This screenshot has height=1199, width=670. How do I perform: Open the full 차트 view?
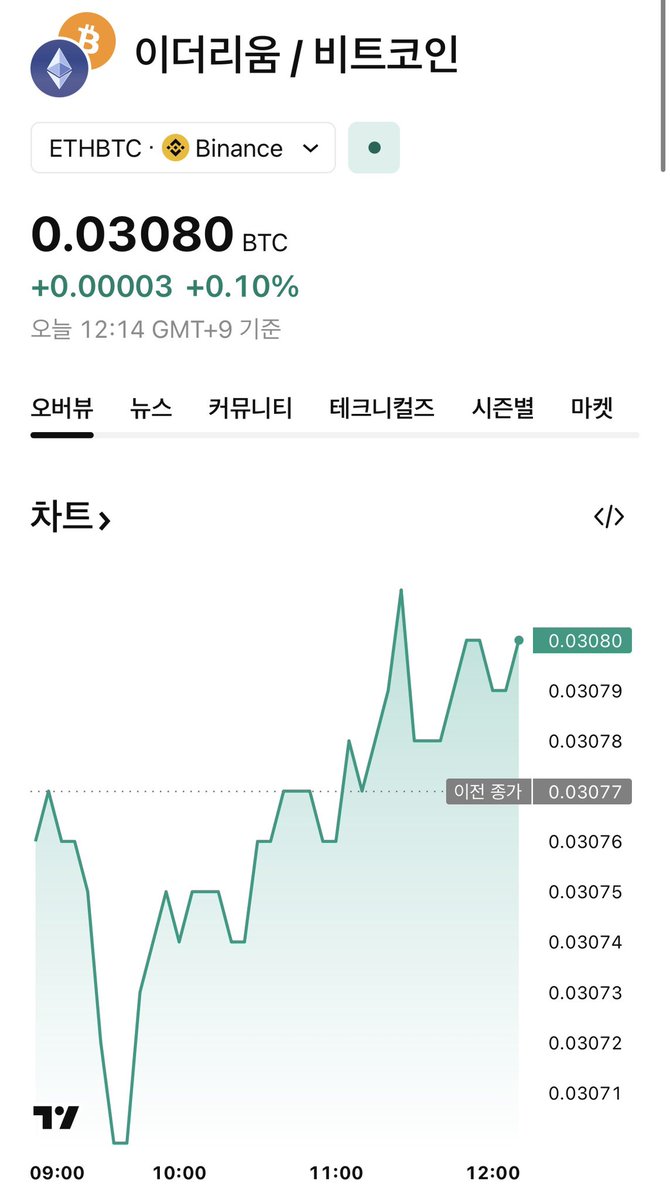(71, 518)
